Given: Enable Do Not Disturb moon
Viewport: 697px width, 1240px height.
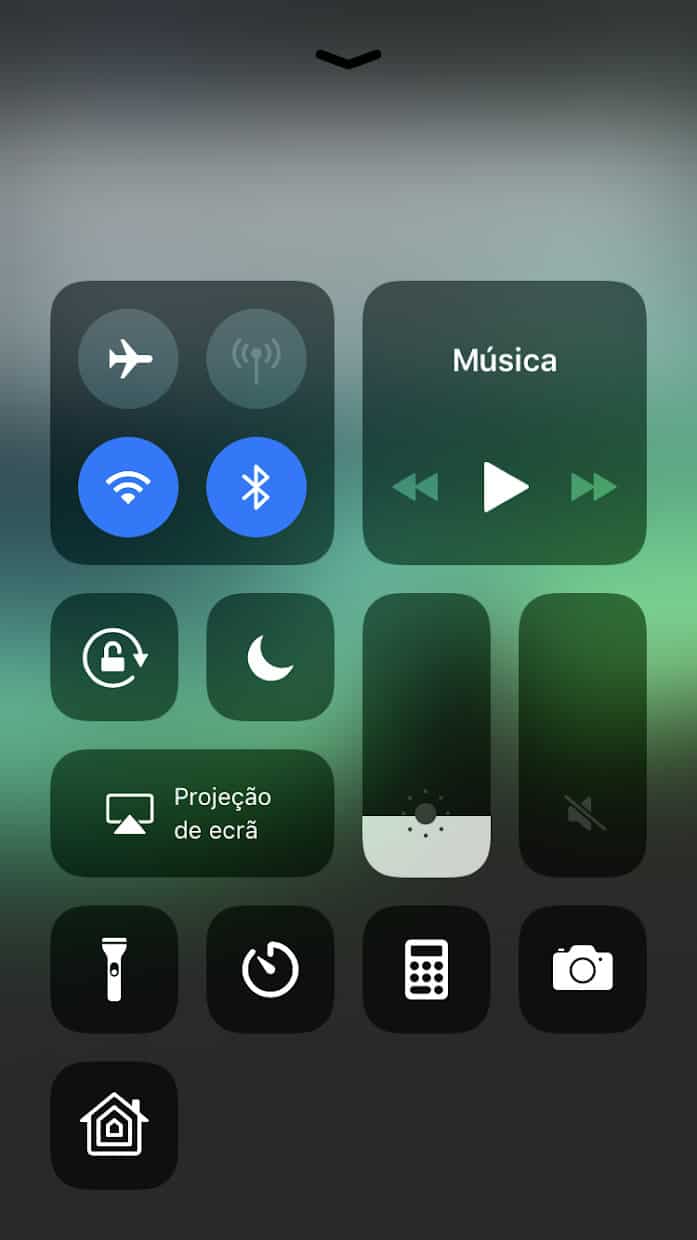Looking at the screenshot, I should pos(270,657).
